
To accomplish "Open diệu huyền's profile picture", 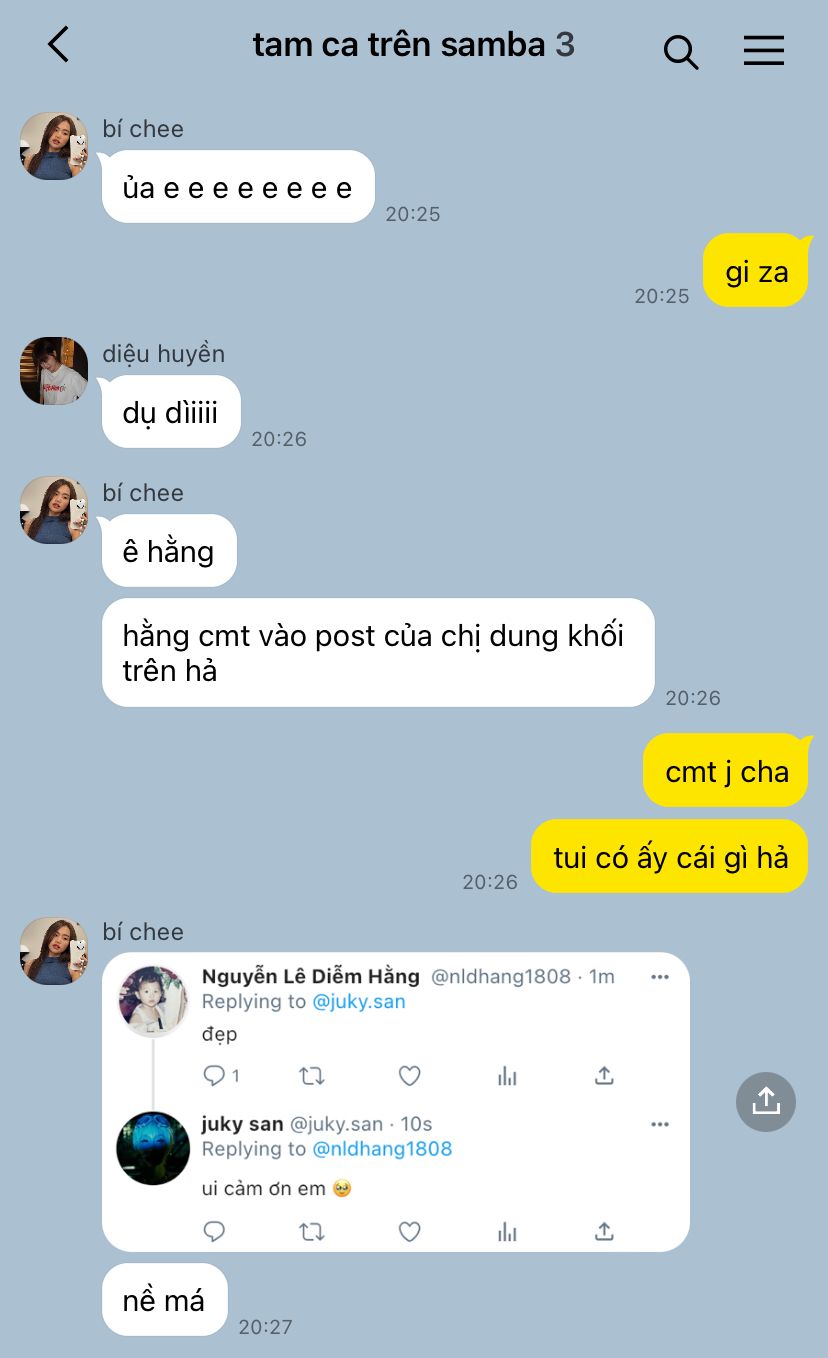I will pyautogui.click(x=54, y=371).
